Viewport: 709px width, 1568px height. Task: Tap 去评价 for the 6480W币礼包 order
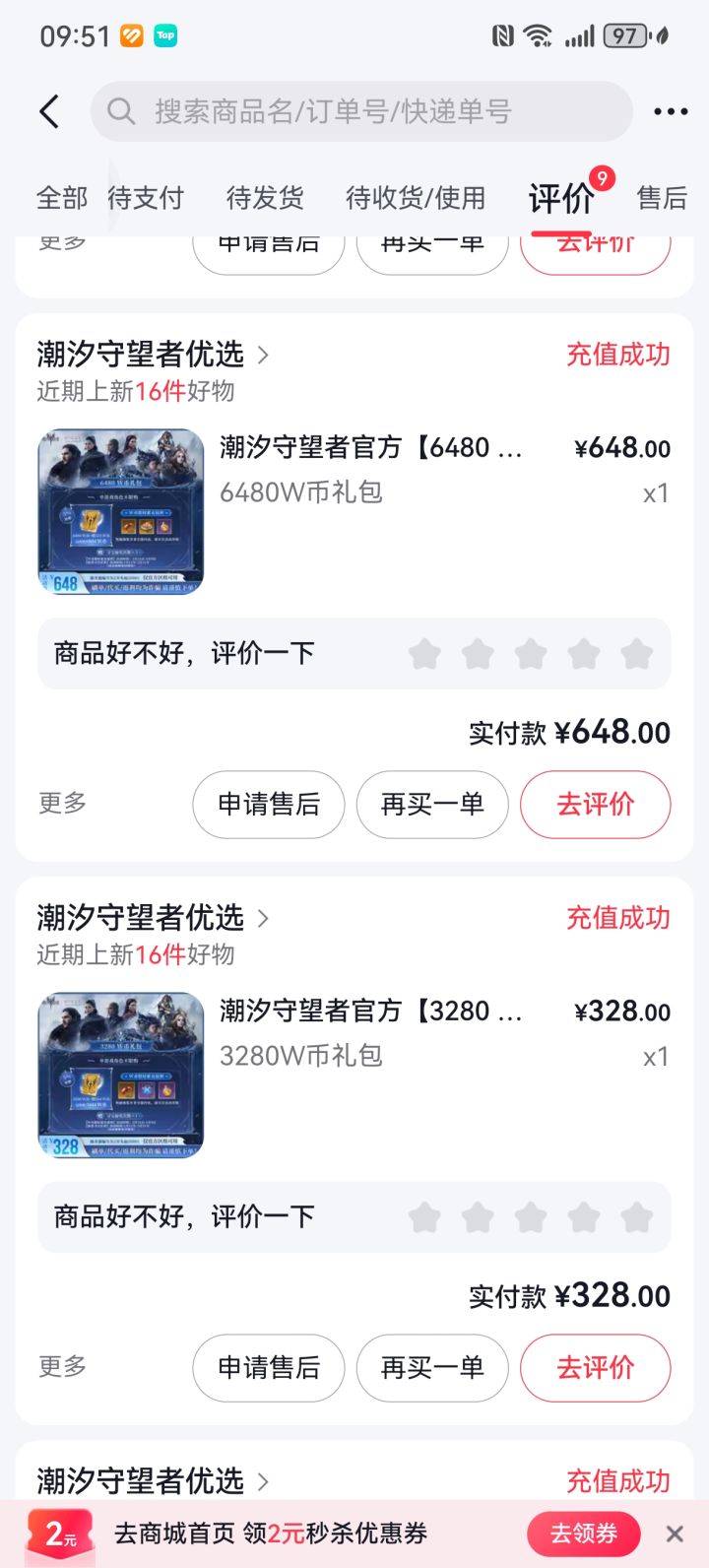pos(595,805)
